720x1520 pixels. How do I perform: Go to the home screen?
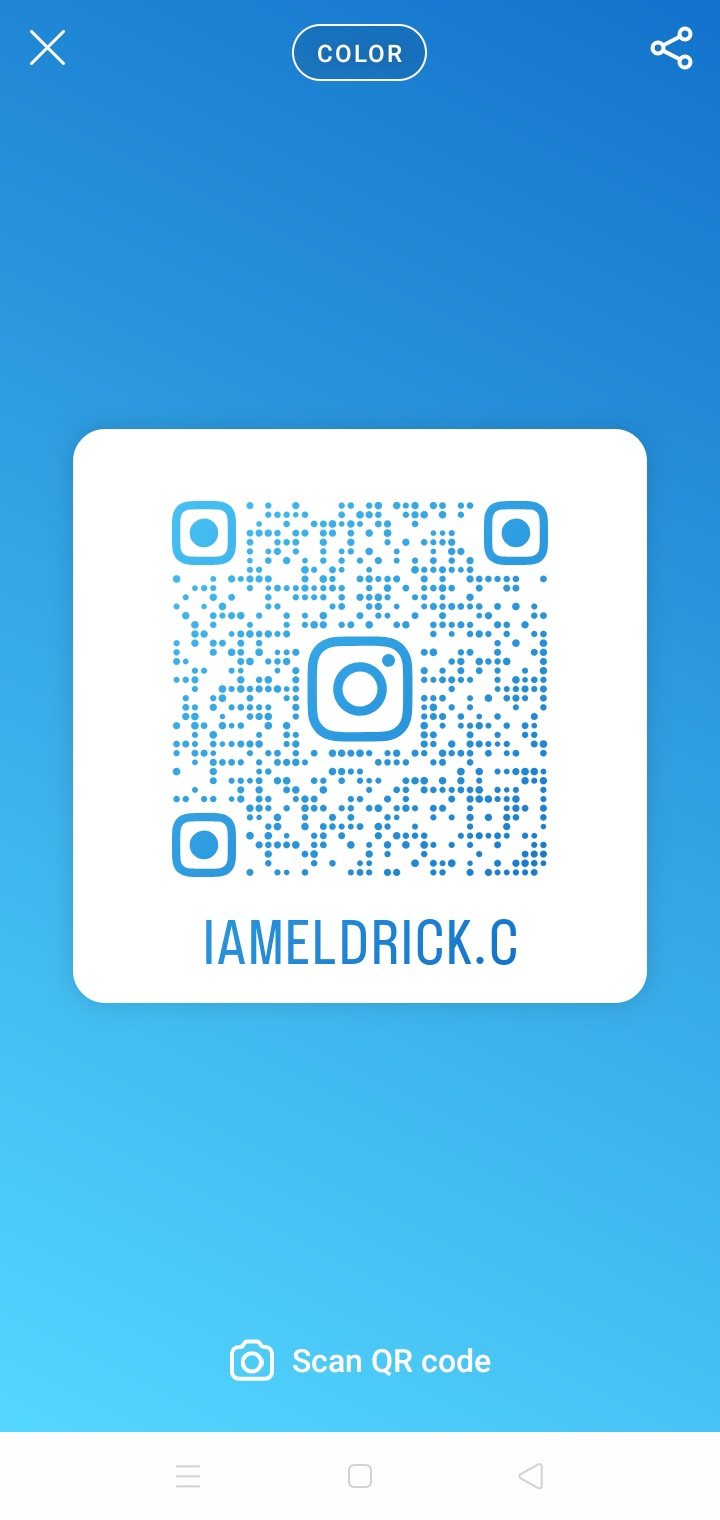click(x=360, y=1476)
